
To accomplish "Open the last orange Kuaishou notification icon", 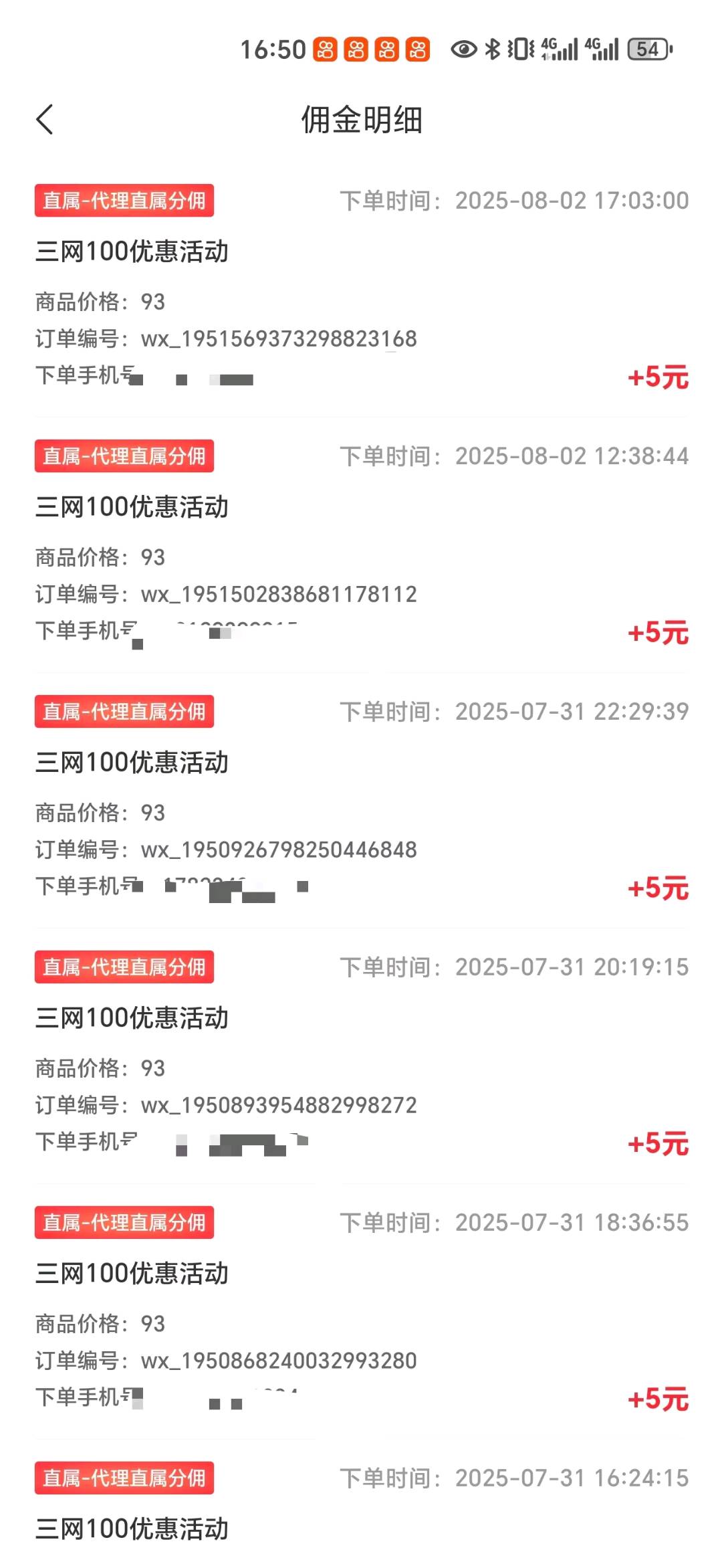I will [x=418, y=47].
